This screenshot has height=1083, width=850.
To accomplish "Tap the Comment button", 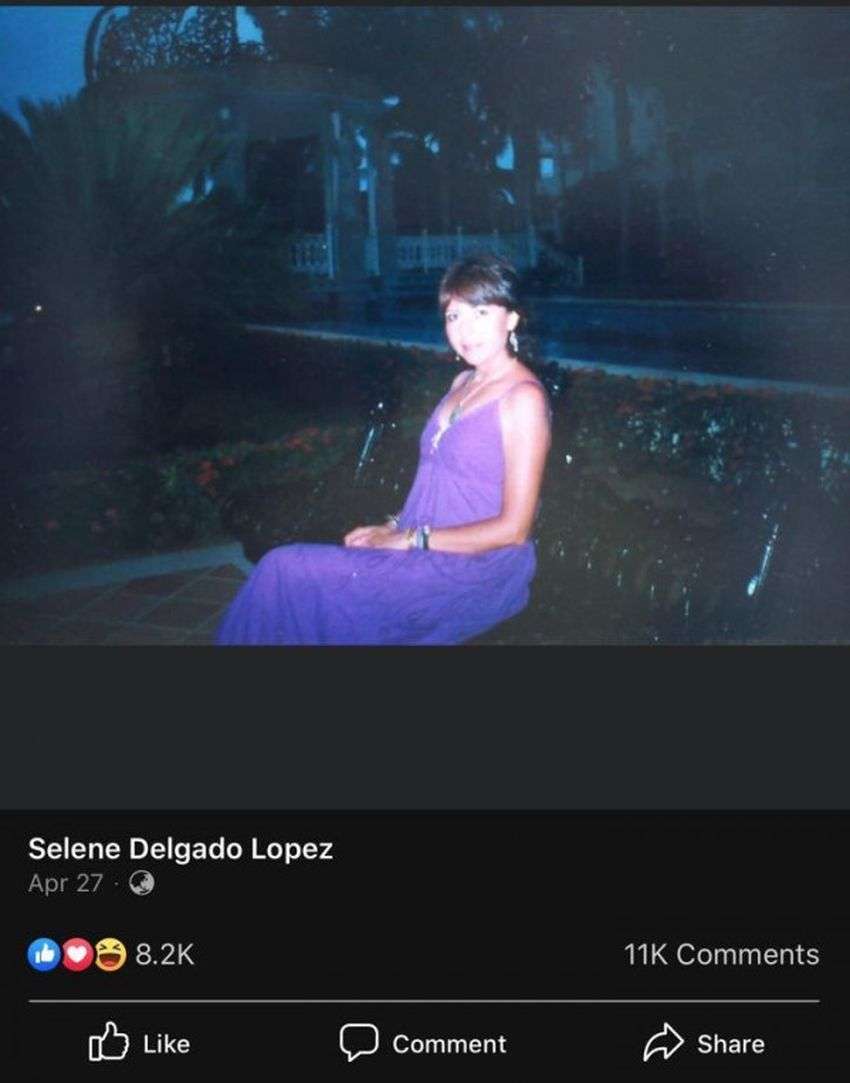I will tap(423, 1043).
